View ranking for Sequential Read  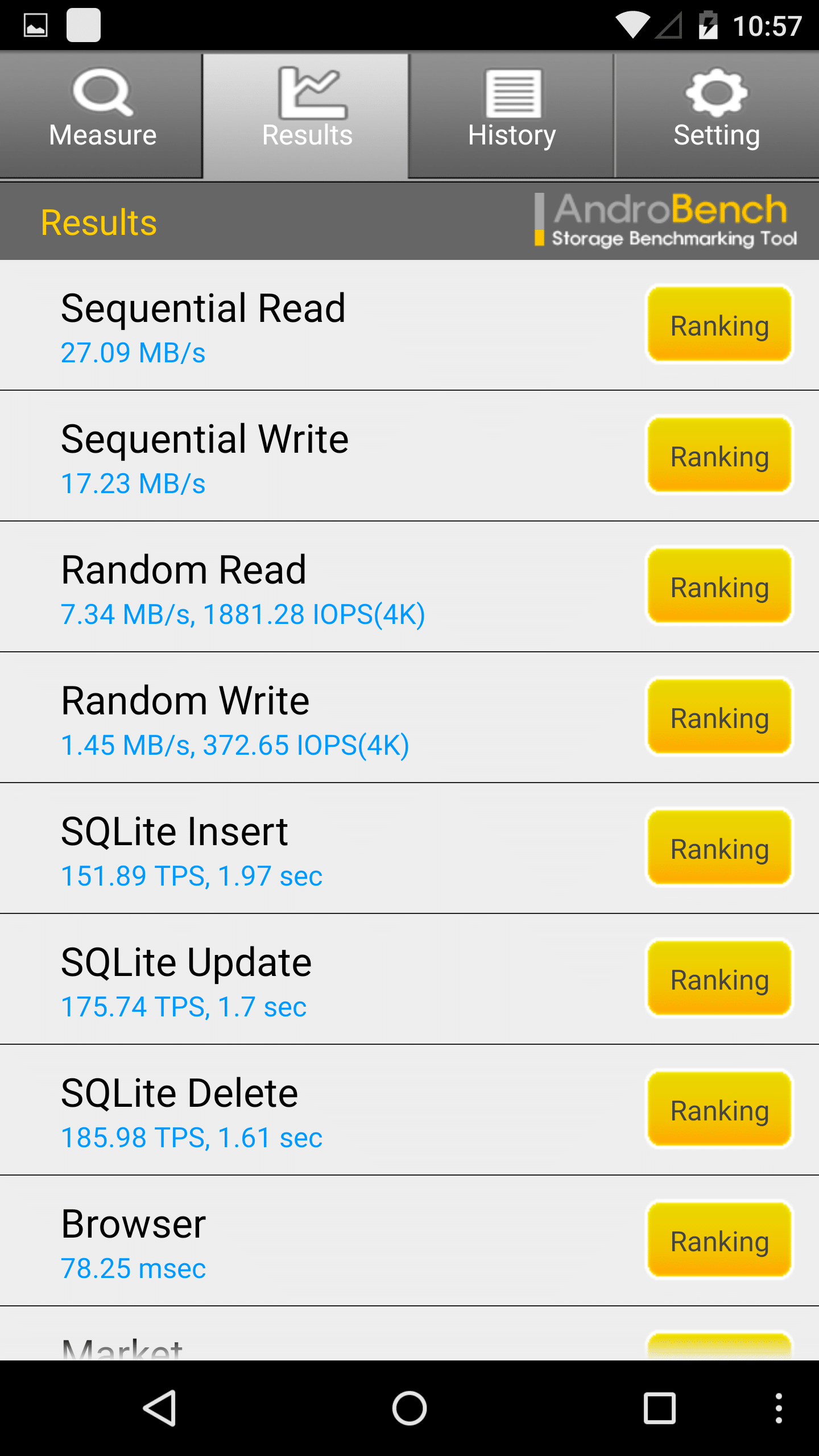(x=719, y=324)
